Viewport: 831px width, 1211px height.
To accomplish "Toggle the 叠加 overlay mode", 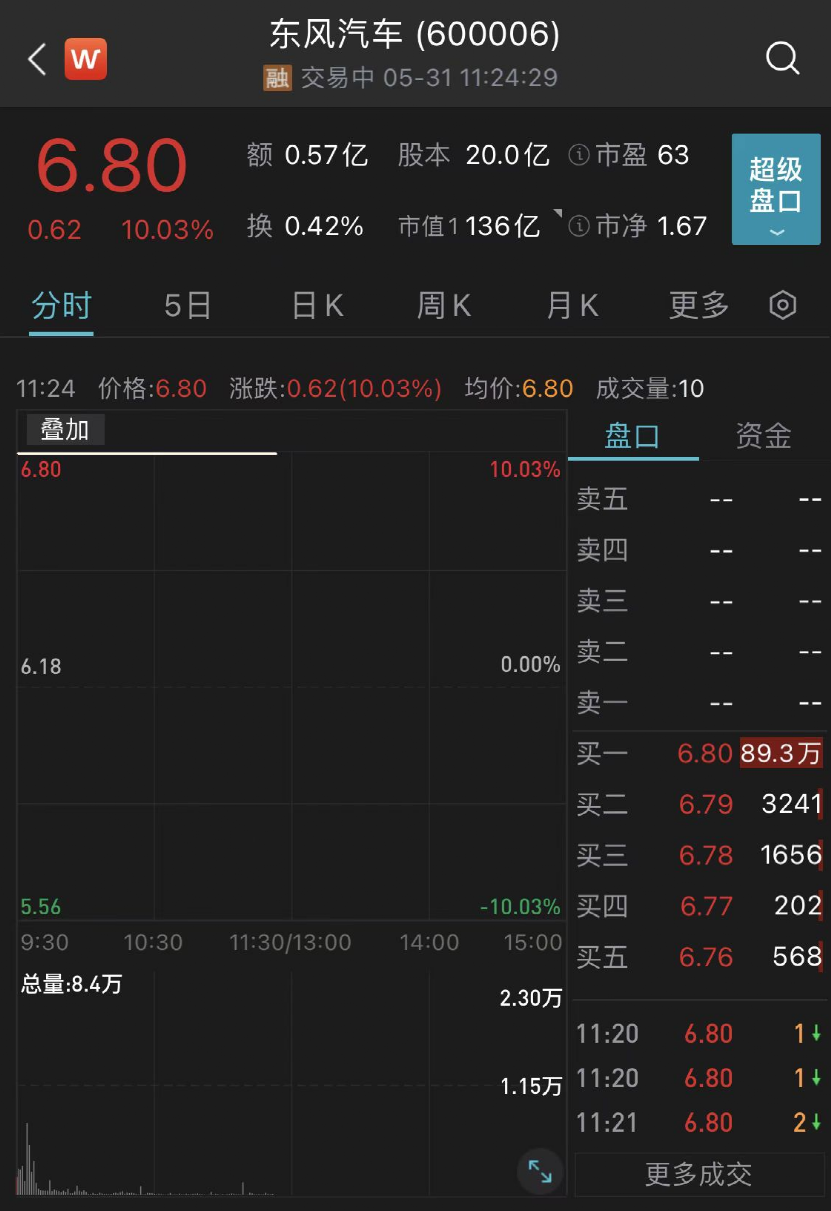I will (x=65, y=429).
